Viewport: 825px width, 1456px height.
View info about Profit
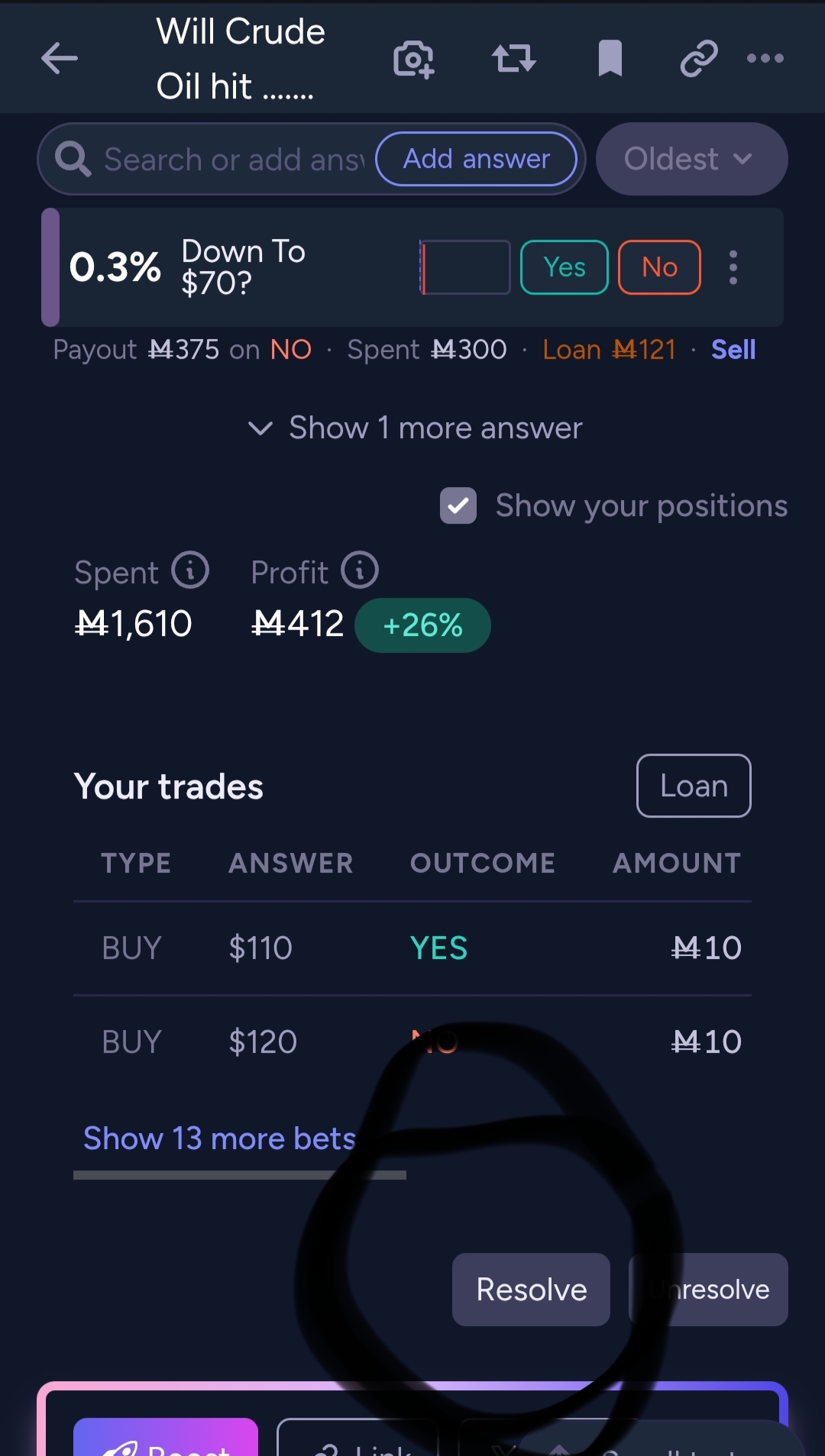click(x=360, y=570)
